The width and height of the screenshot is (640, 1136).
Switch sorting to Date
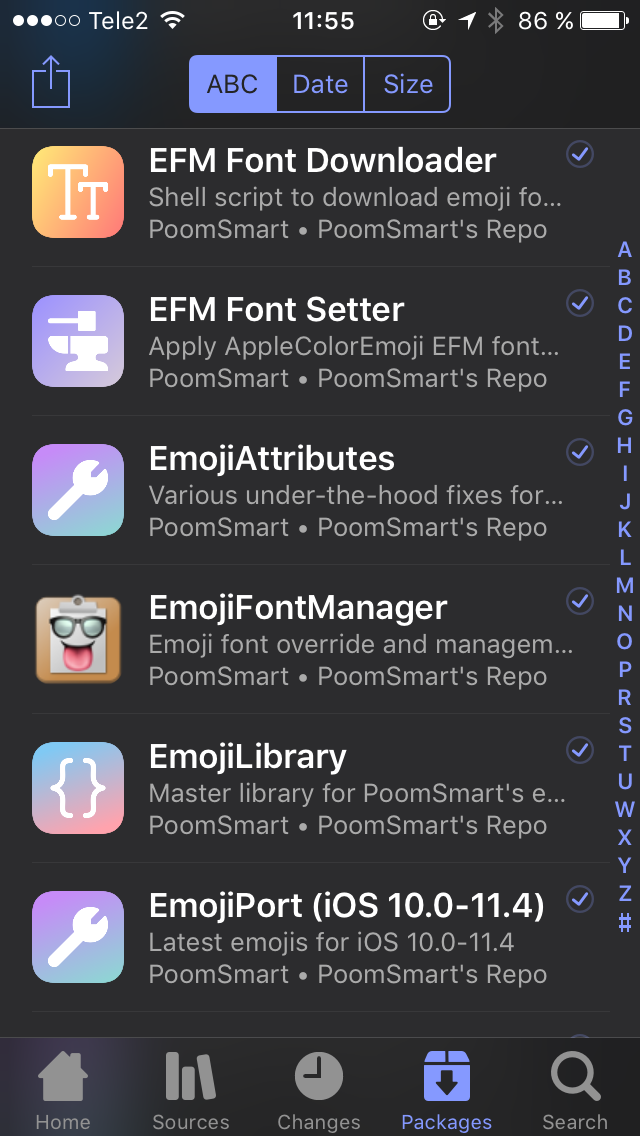coord(320,84)
